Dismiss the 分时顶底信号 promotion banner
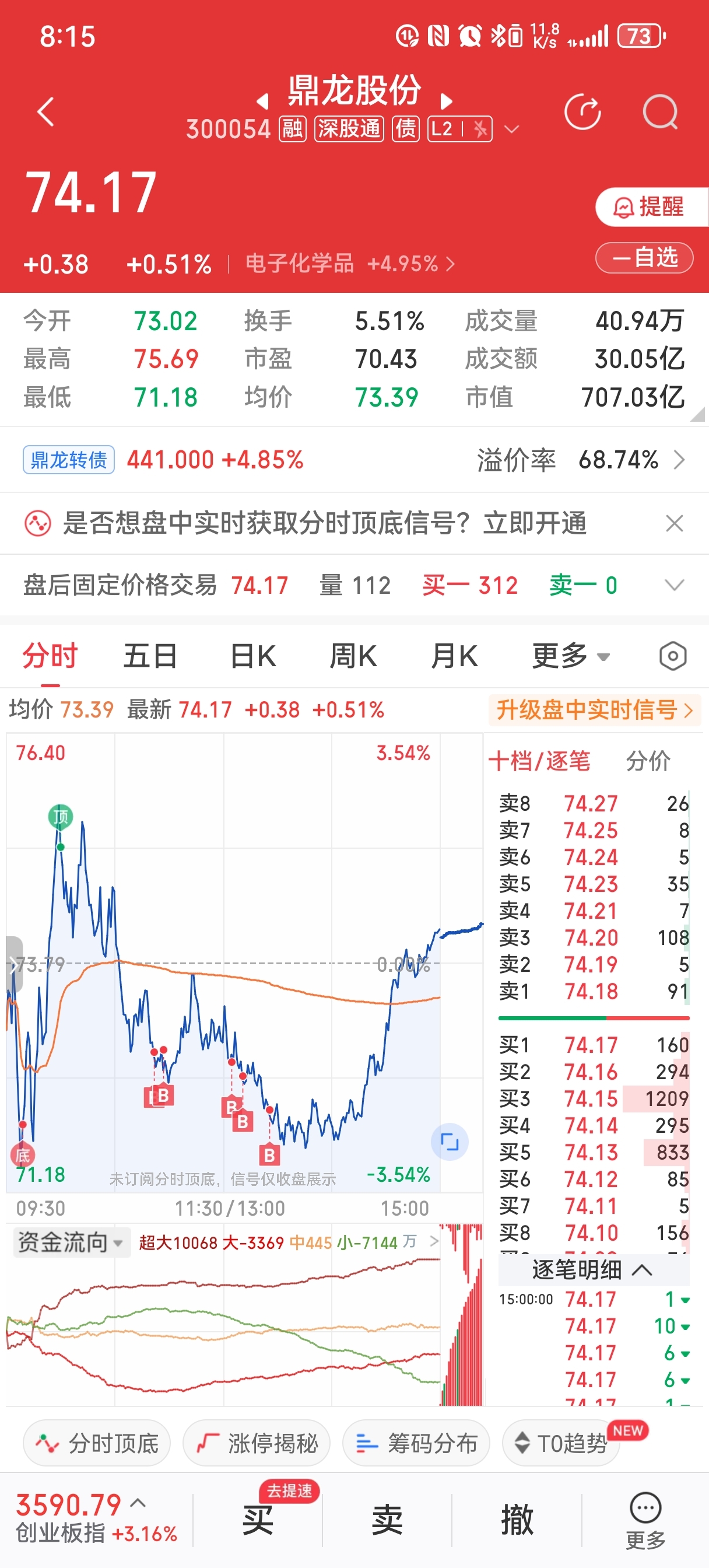The height and width of the screenshot is (1568, 709). click(675, 523)
